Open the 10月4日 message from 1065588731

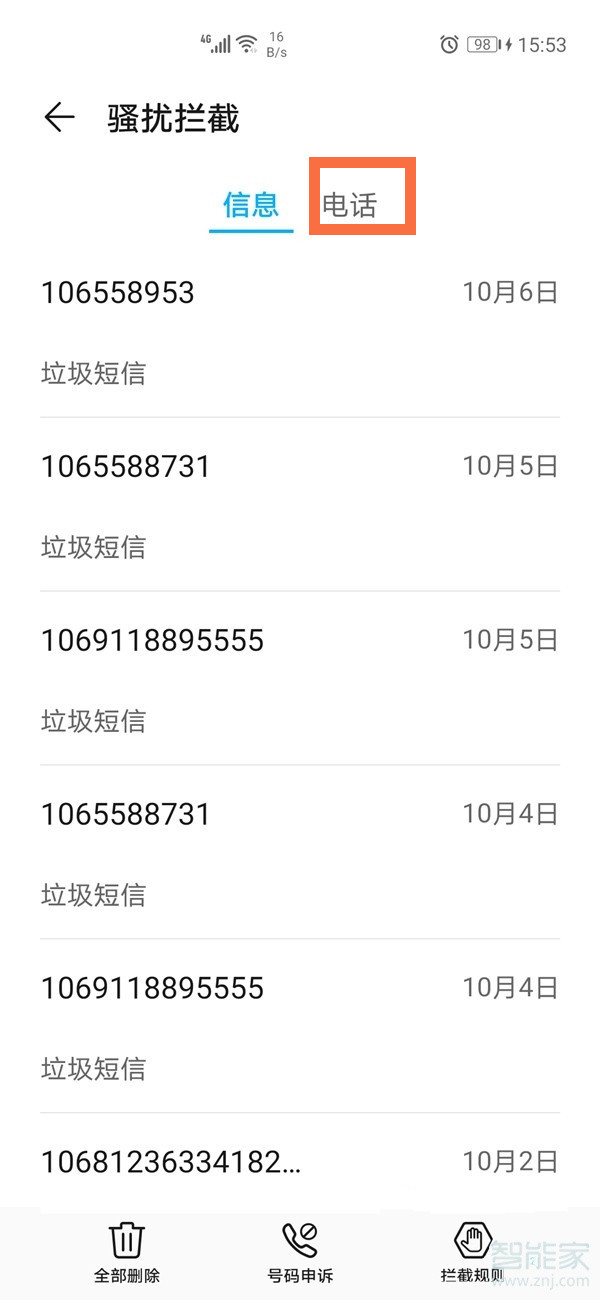pyautogui.click(x=300, y=853)
